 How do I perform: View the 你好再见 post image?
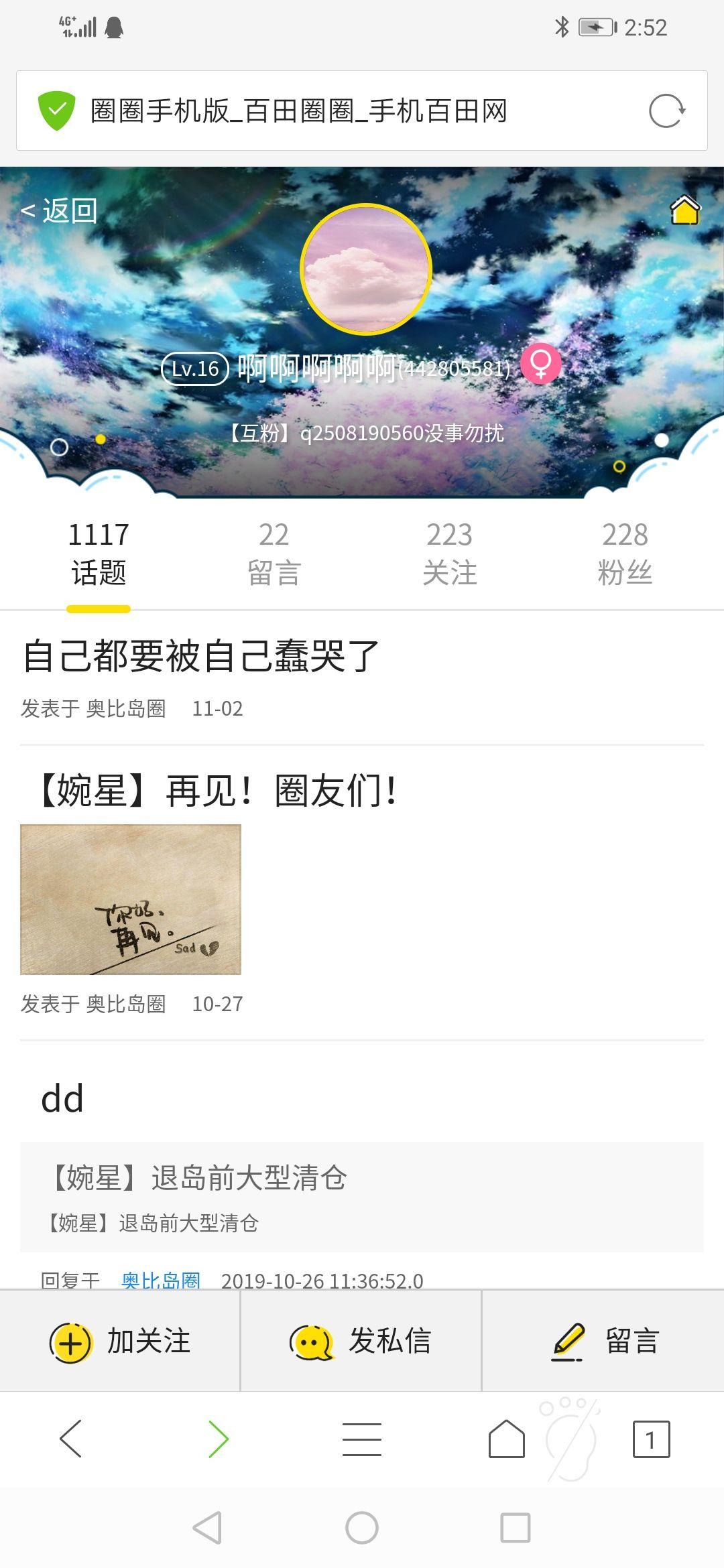click(131, 899)
